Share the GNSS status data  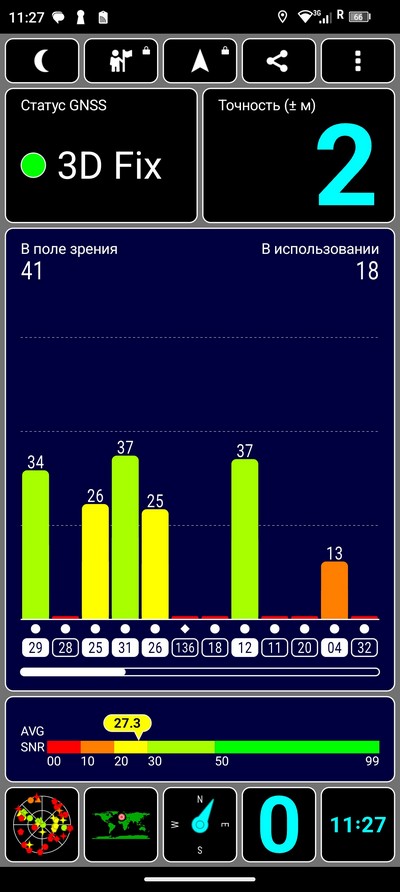279,61
